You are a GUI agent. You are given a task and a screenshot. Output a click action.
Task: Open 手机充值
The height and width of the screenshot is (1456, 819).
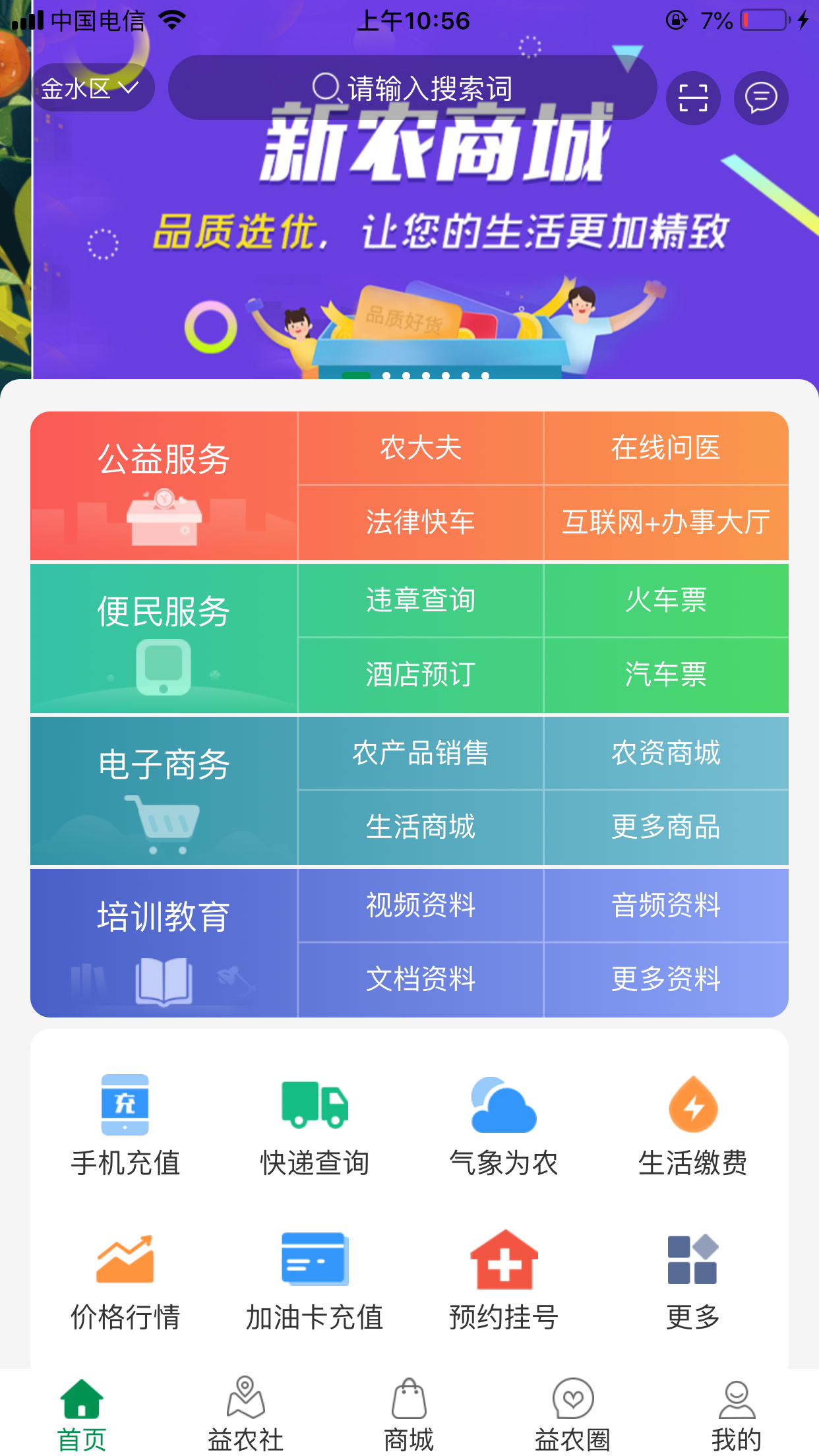(125, 1124)
